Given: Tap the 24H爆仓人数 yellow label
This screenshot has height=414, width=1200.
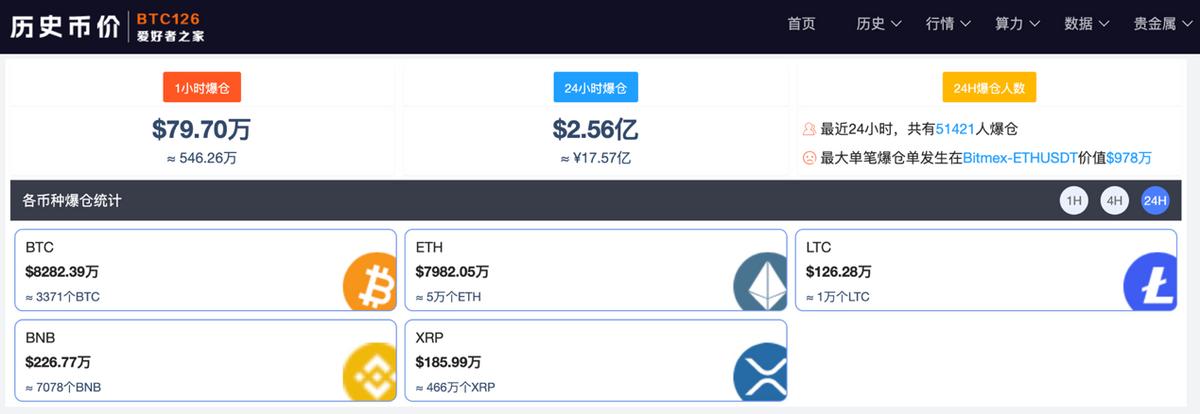Looking at the screenshot, I should coord(989,88).
